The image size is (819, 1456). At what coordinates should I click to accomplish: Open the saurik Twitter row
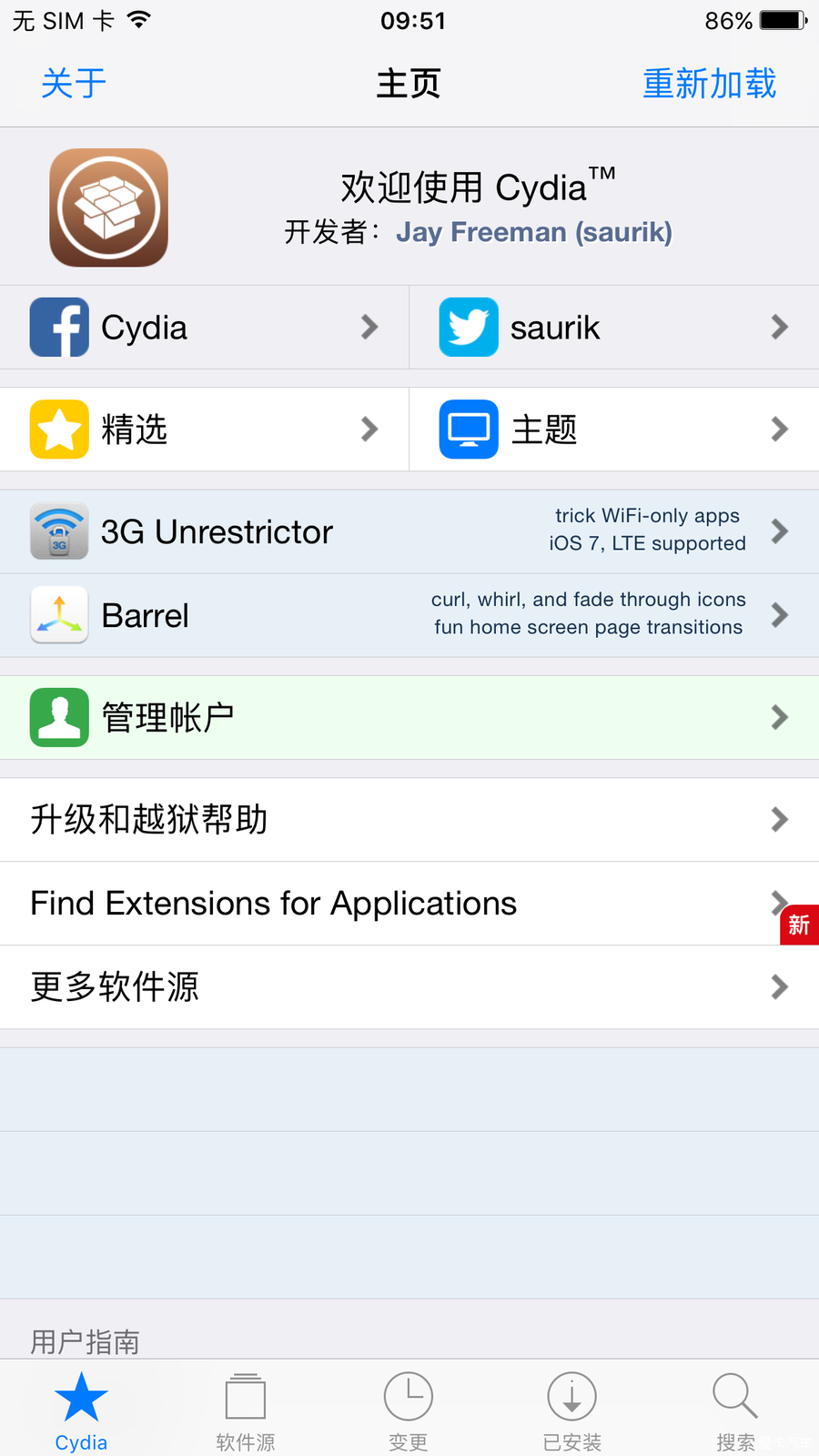(614, 327)
